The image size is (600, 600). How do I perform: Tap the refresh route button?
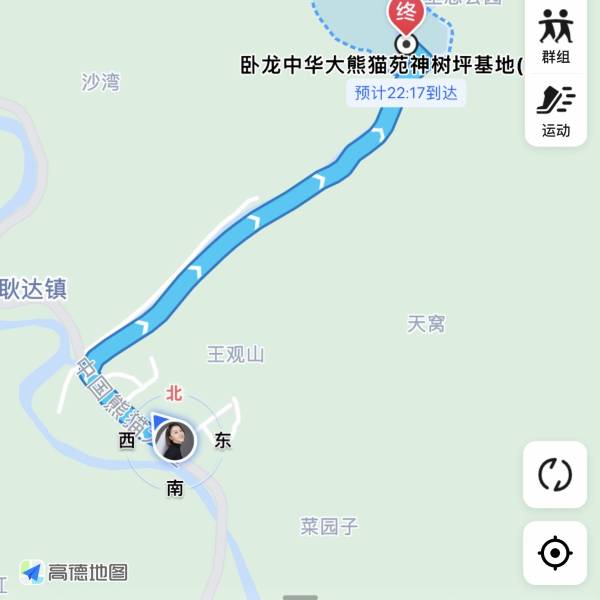click(555, 474)
